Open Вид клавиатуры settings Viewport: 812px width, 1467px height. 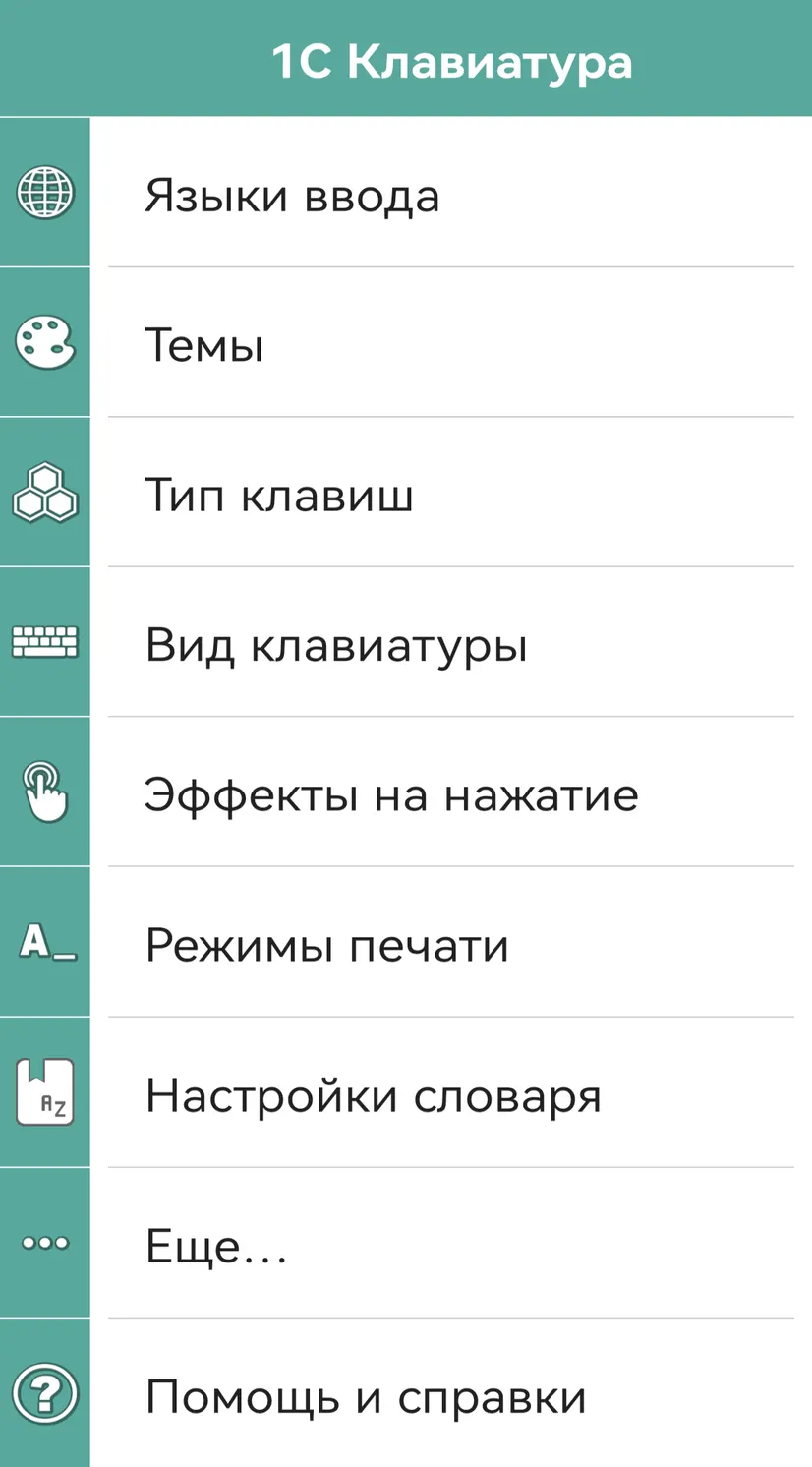coord(406,642)
